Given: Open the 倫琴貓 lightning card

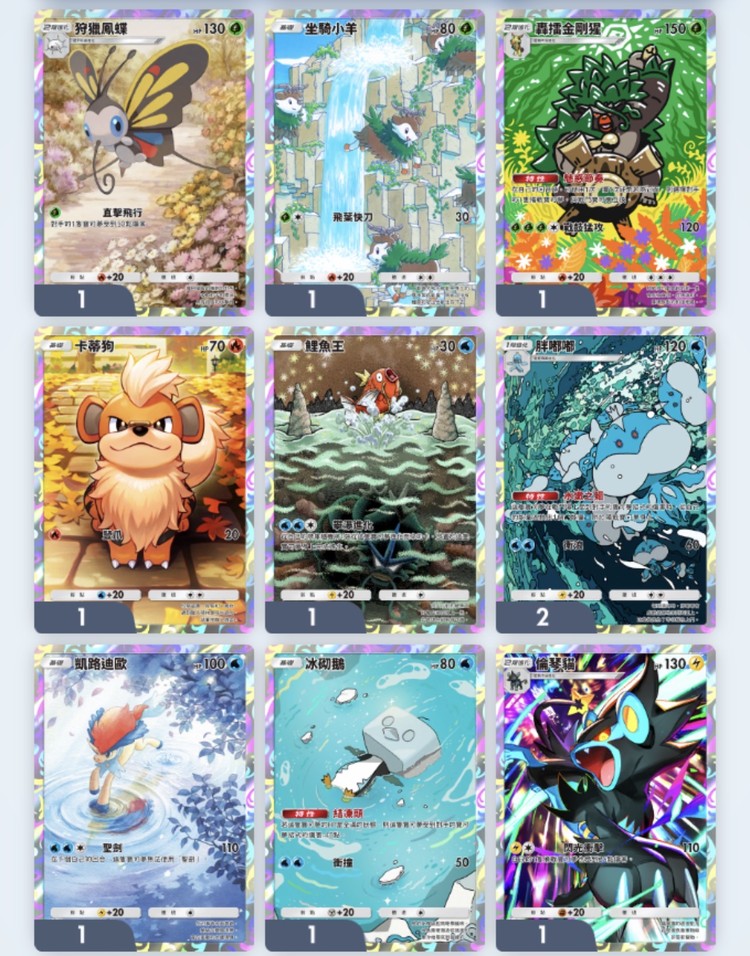Looking at the screenshot, I should [x=605, y=795].
